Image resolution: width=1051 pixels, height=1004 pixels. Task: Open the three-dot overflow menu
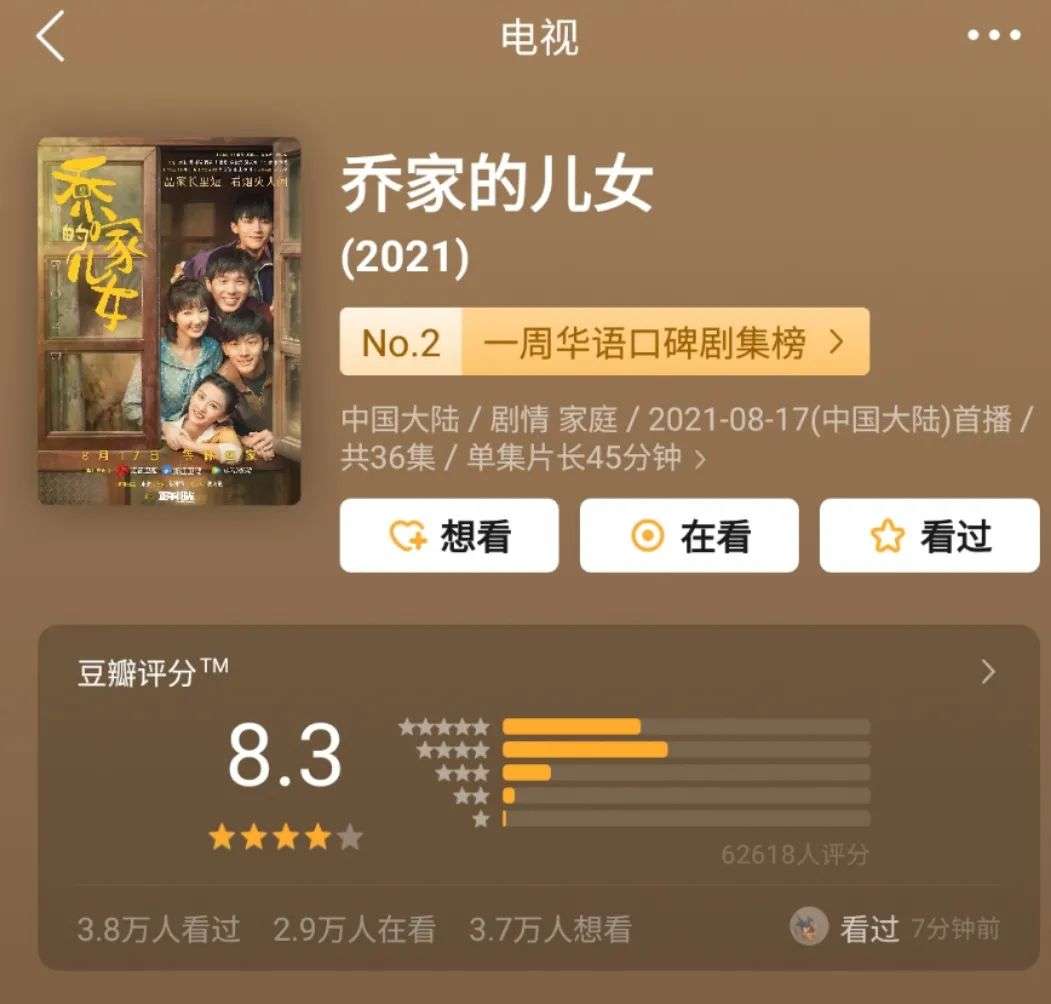[x=994, y=37]
